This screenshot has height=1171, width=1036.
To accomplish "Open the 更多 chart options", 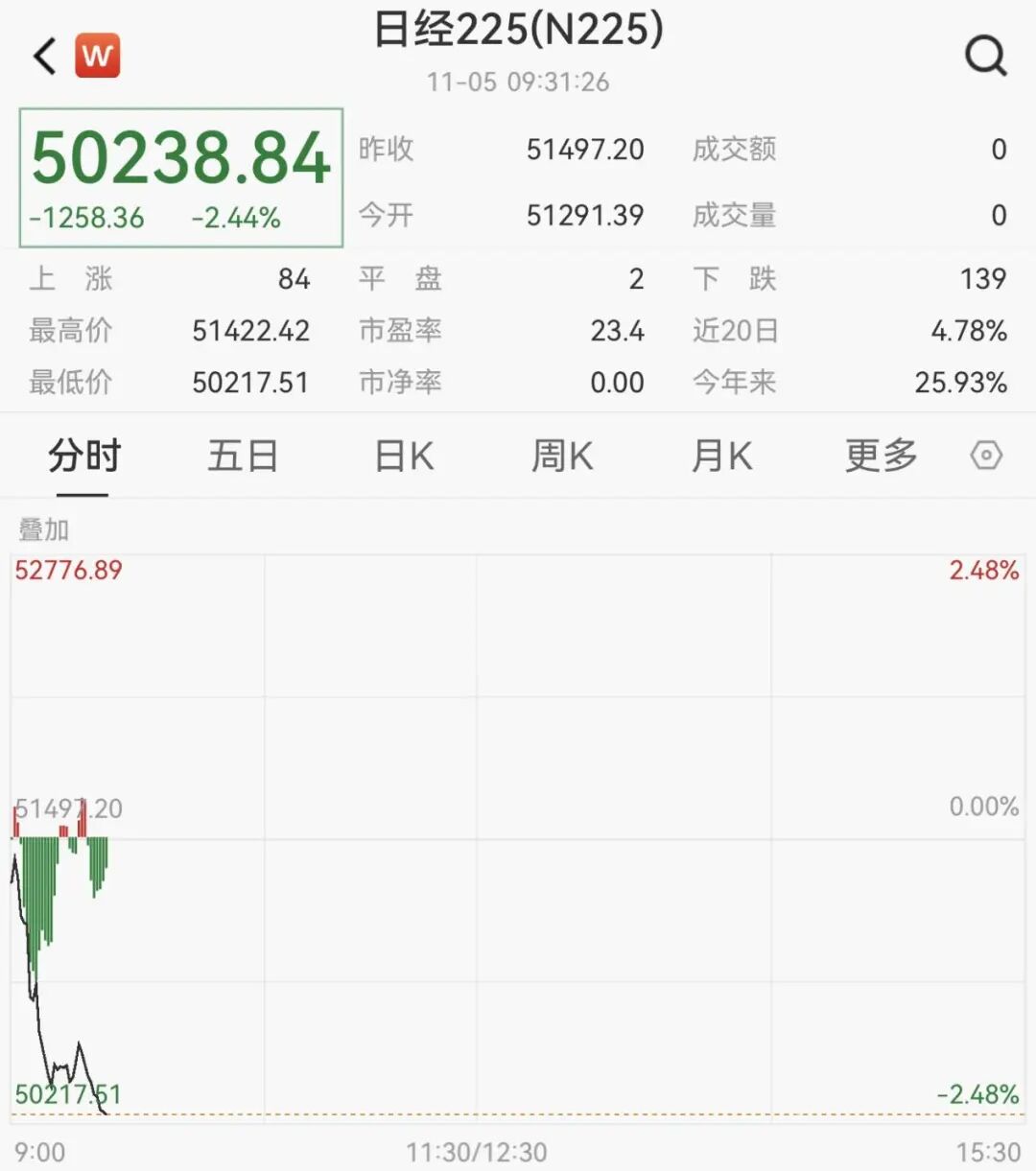I will coord(881,456).
